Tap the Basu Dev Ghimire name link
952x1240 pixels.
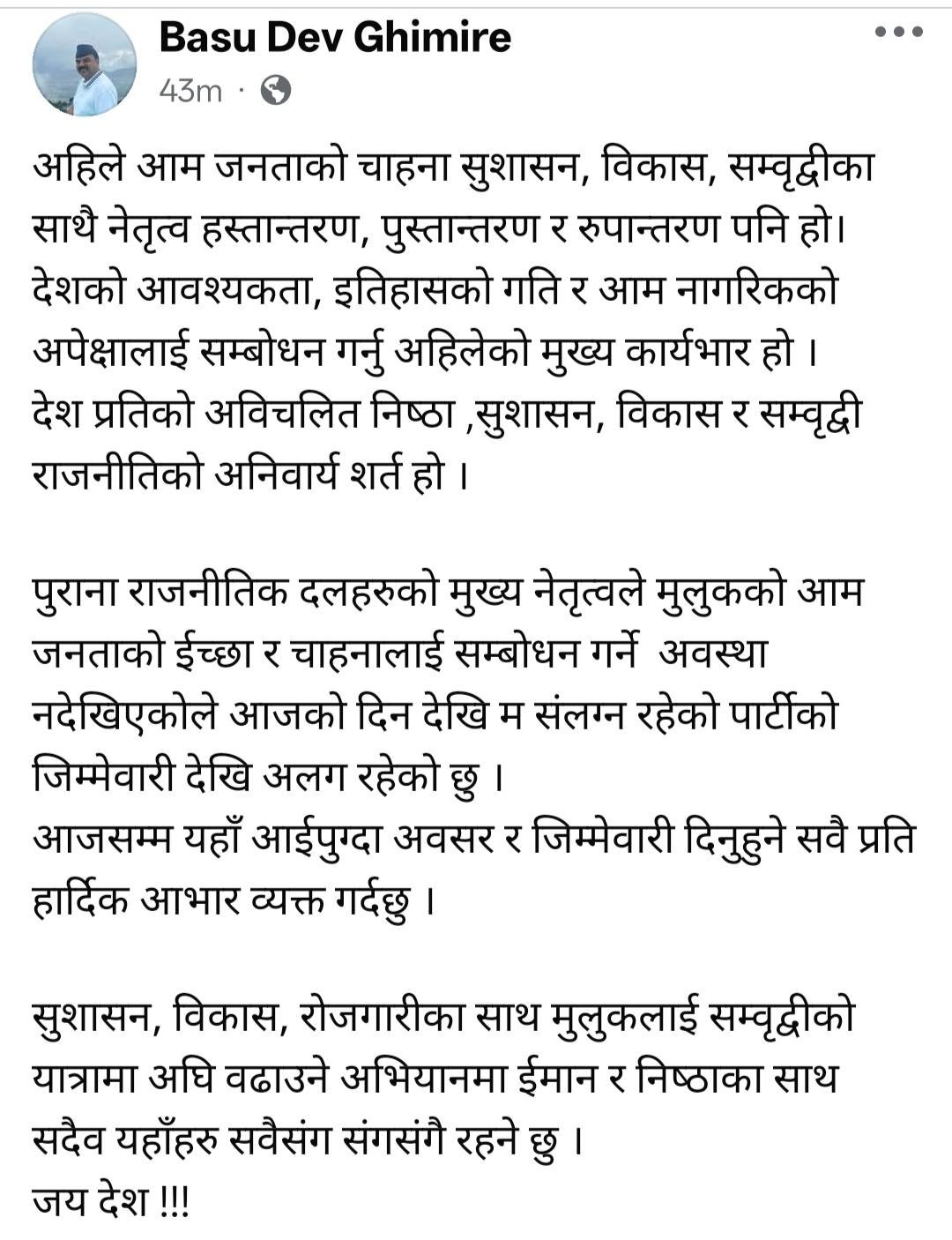click(335, 37)
